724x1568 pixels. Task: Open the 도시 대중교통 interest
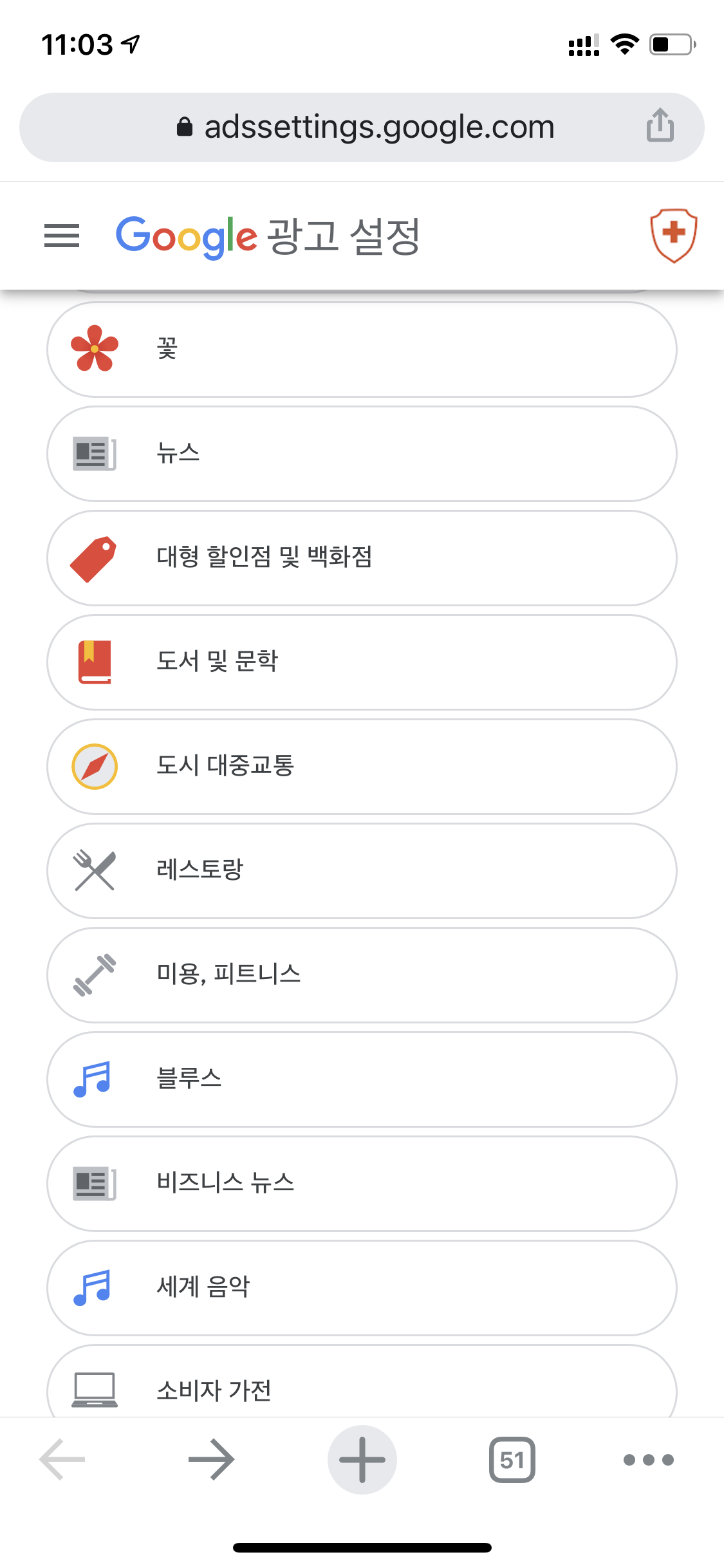pyautogui.click(x=362, y=767)
